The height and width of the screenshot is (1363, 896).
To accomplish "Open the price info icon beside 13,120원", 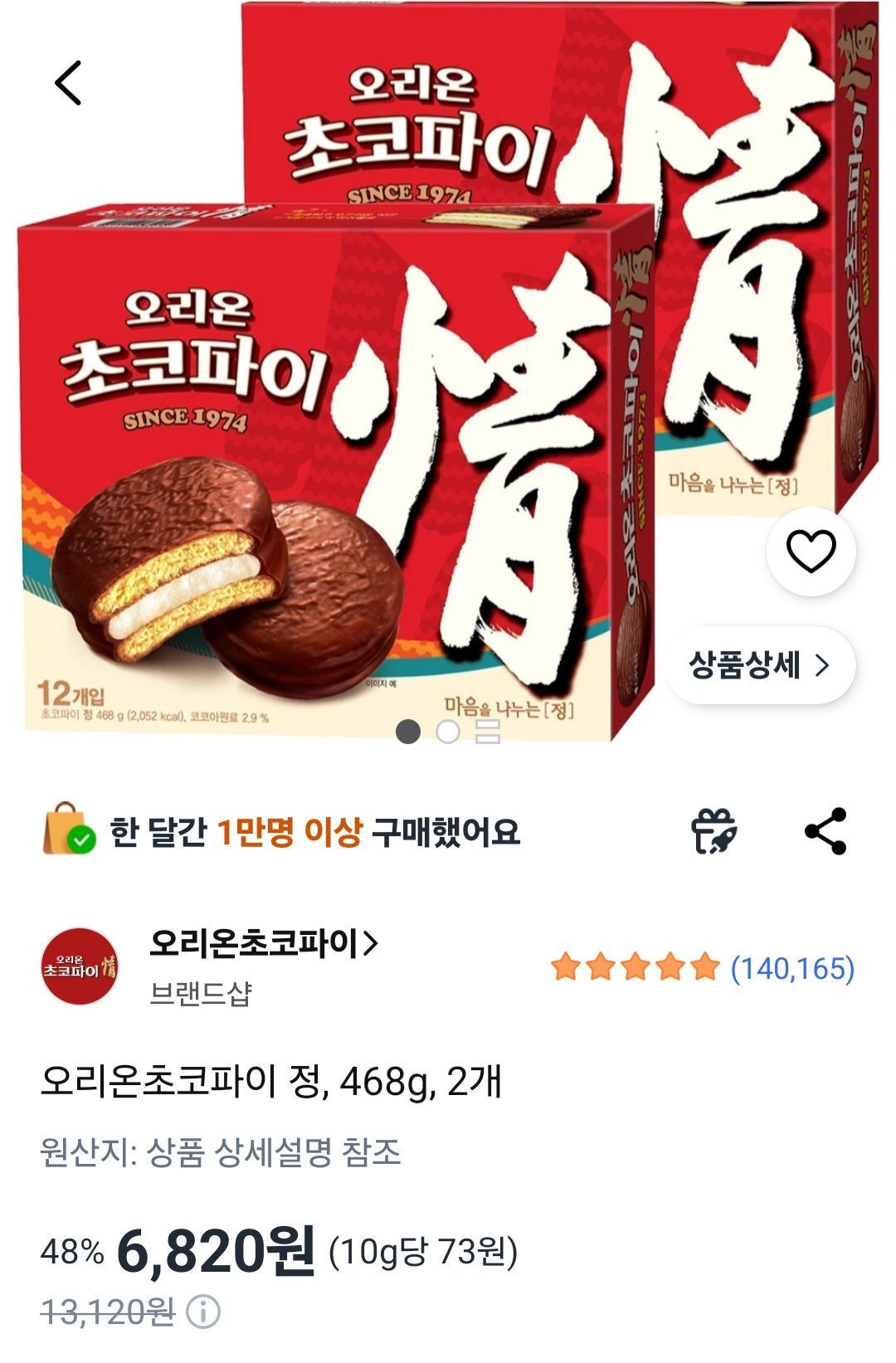I will 203,1312.
